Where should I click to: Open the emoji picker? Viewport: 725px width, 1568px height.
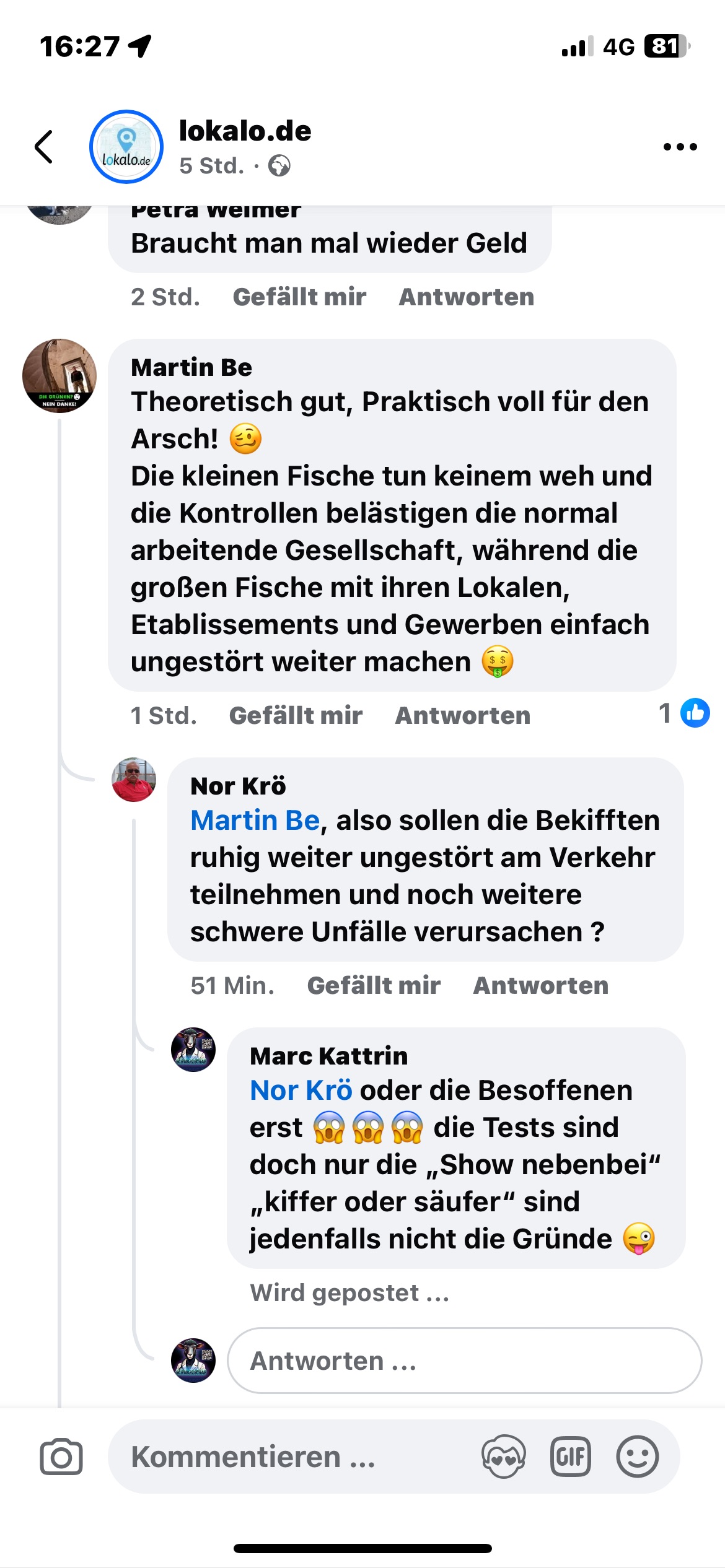[x=637, y=1457]
